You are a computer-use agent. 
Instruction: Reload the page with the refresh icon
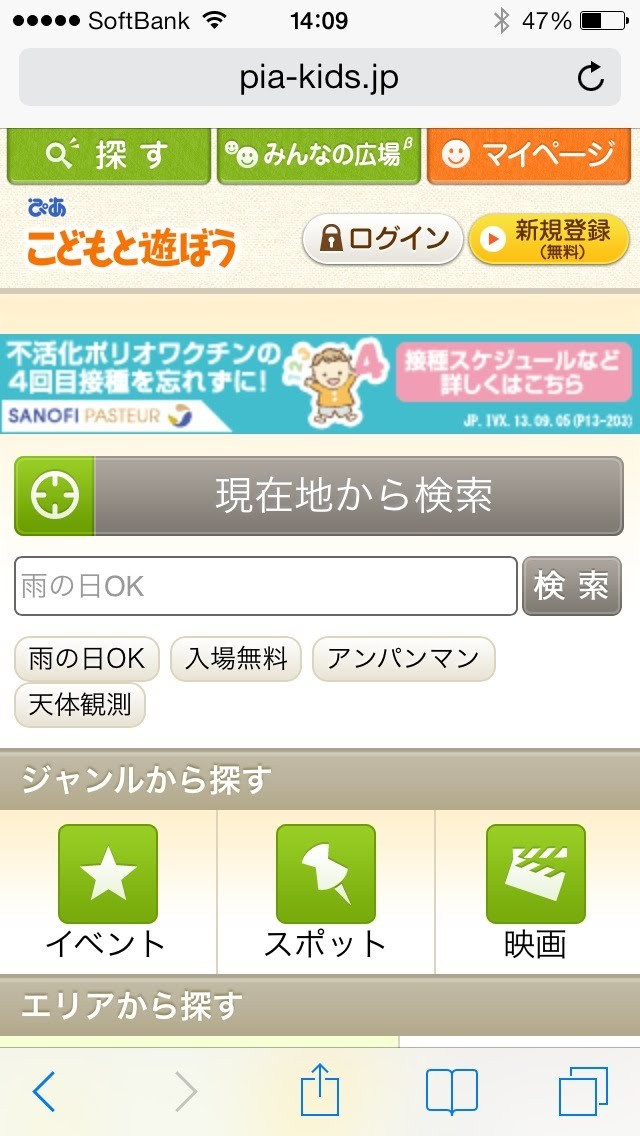tap(591, 77)
